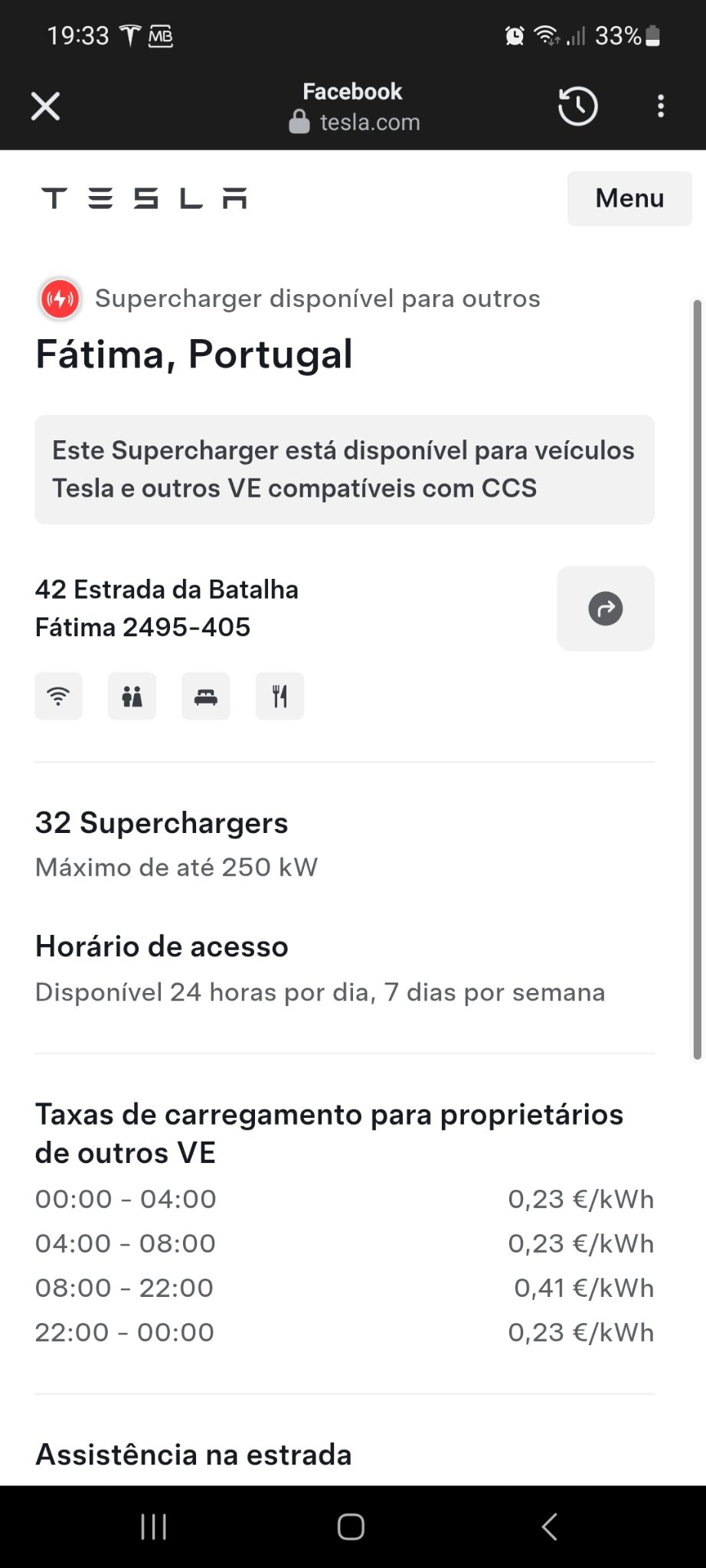The height and width of the screenshot is (1568, 706).
Task: Go to the Tesla homepage logo
Action: [144, 198]
